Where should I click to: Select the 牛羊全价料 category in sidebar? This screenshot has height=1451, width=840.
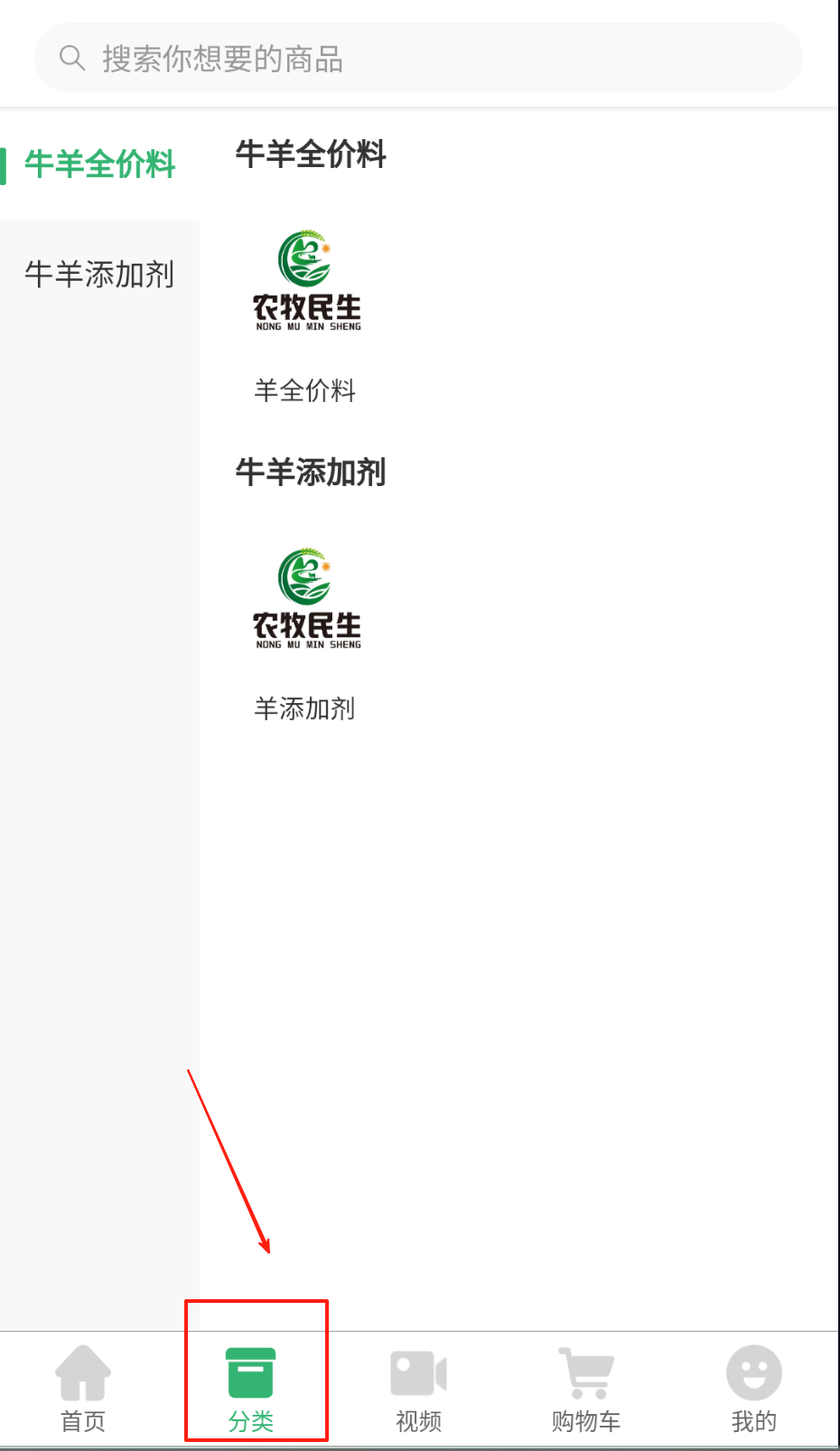pos(99,164)
